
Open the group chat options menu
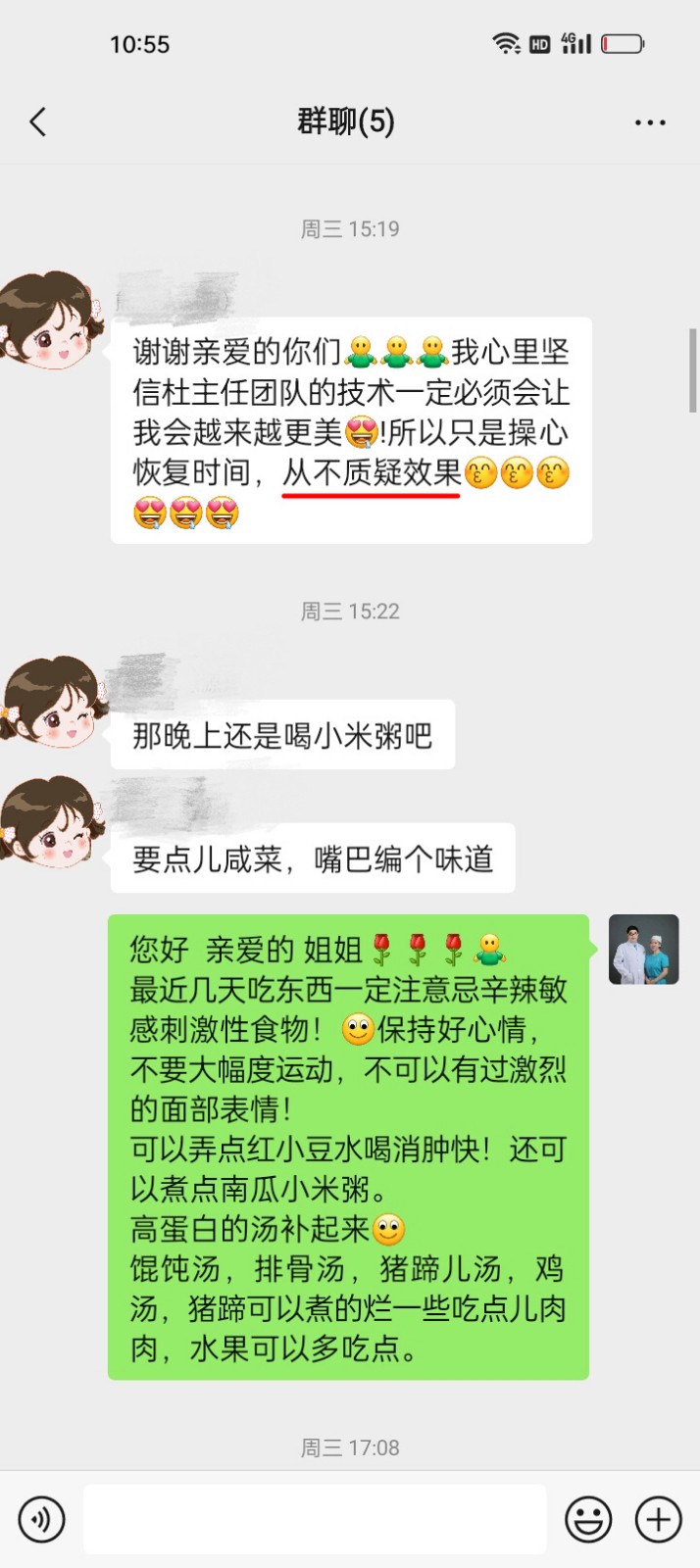point(650,122)
